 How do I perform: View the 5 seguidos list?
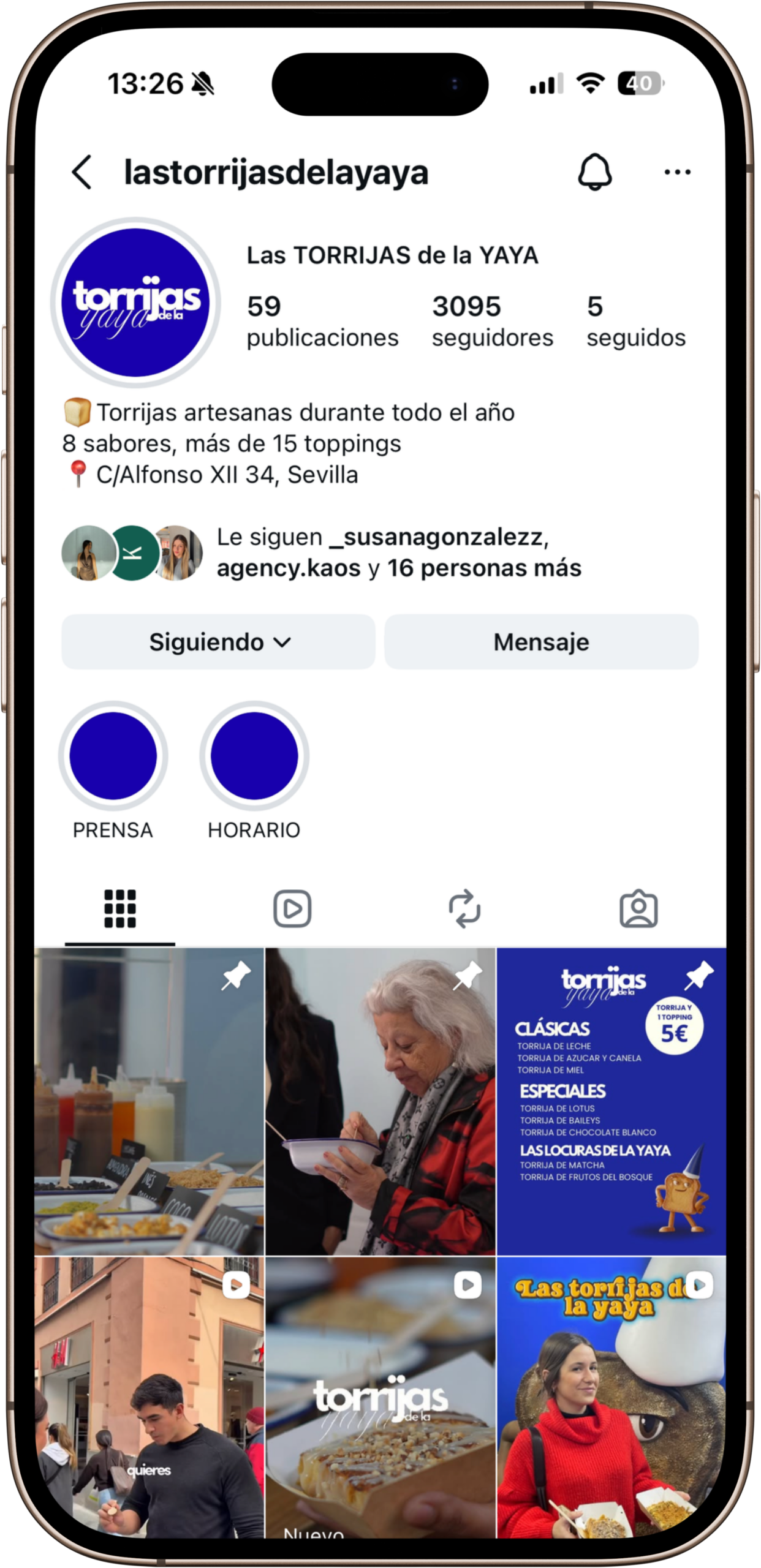tap(635, 321)
